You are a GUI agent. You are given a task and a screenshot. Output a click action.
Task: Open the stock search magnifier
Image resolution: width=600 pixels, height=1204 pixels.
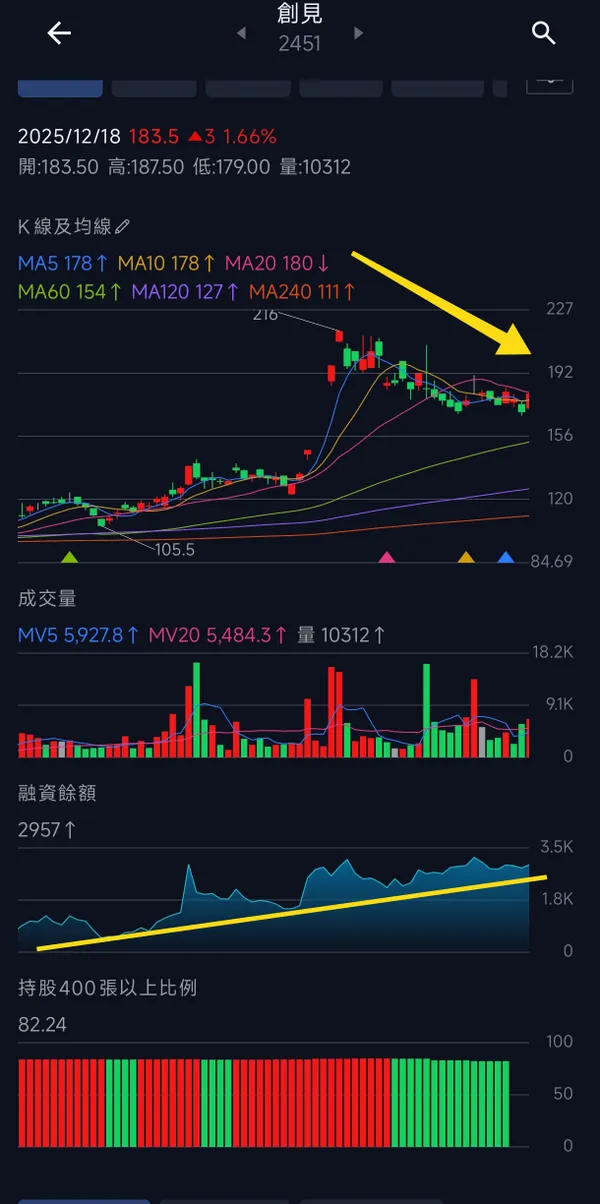click(543, 33)
